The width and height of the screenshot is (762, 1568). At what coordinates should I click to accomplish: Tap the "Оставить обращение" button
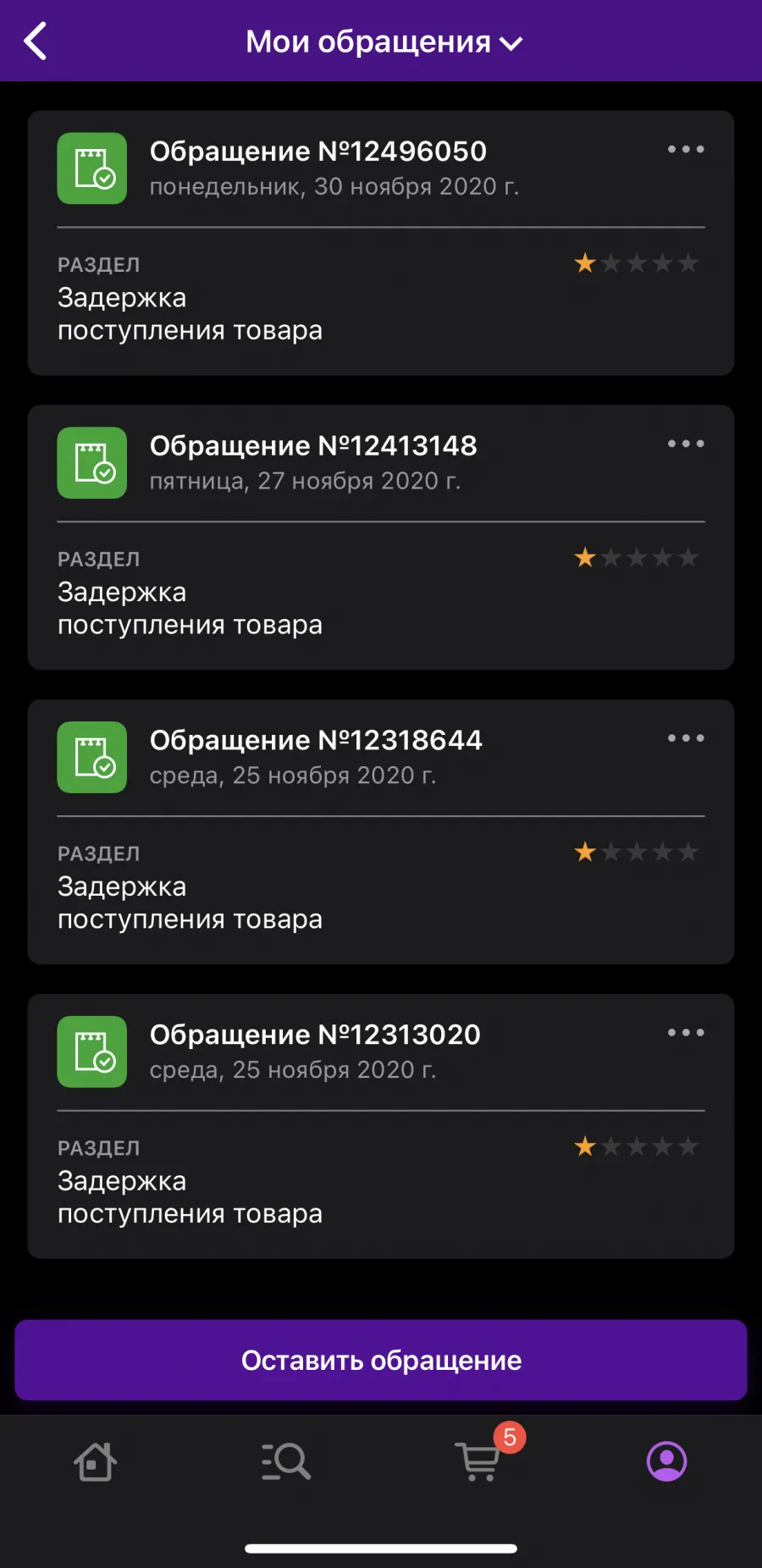[381, 1360]
